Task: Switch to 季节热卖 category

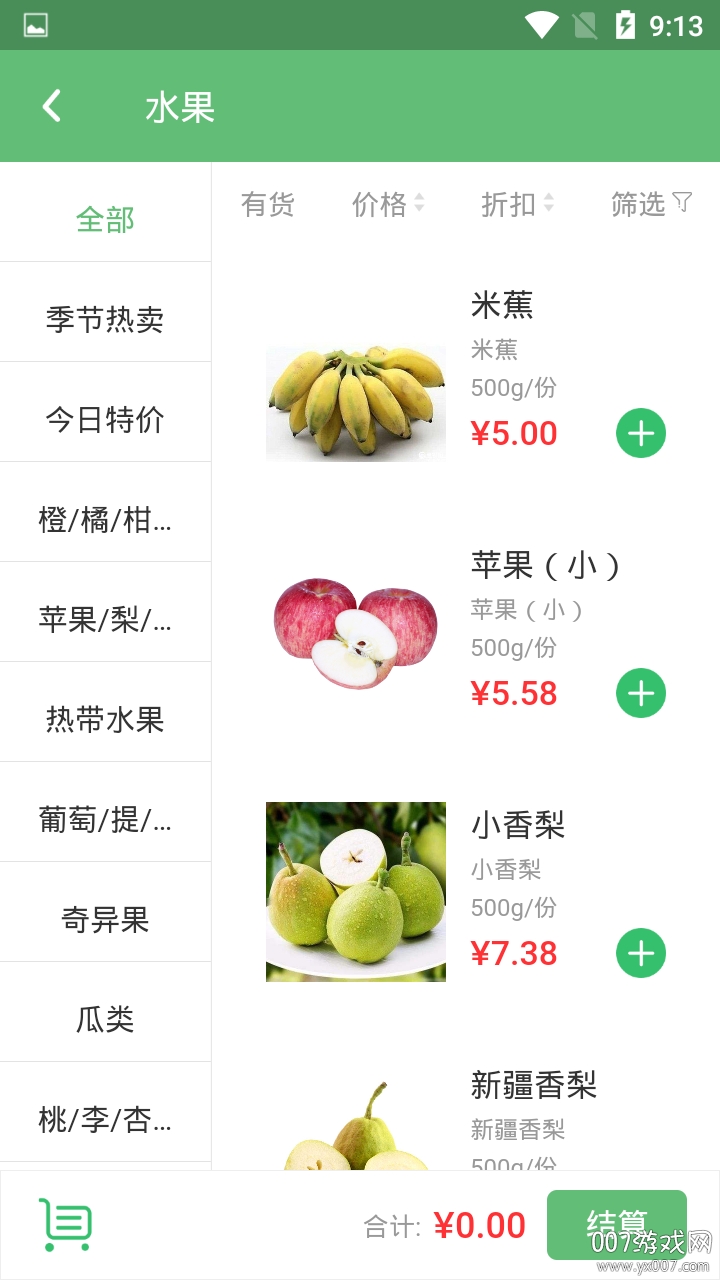Action: coord(105,319)
